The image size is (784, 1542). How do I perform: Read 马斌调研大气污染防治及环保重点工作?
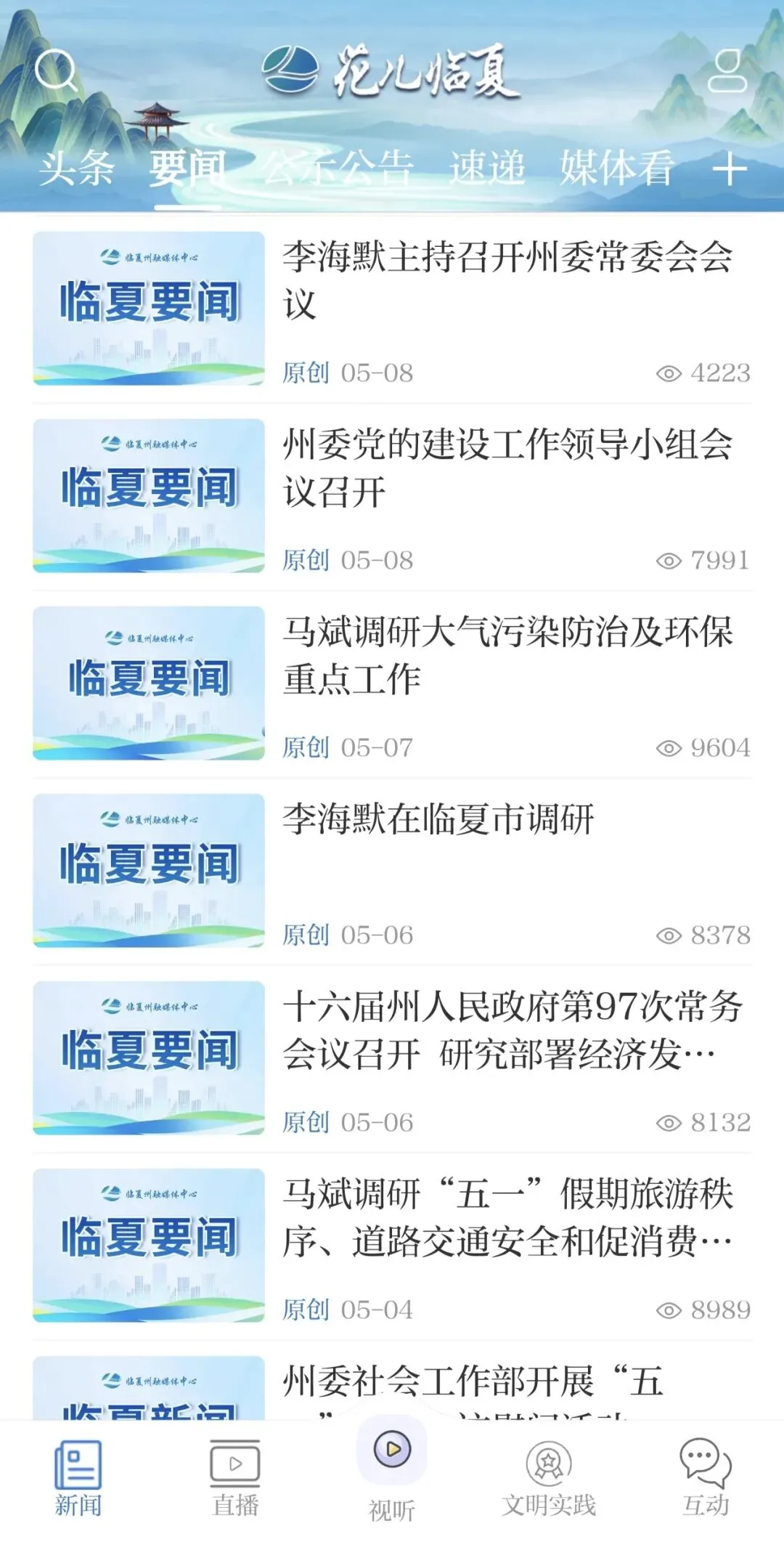392,683
